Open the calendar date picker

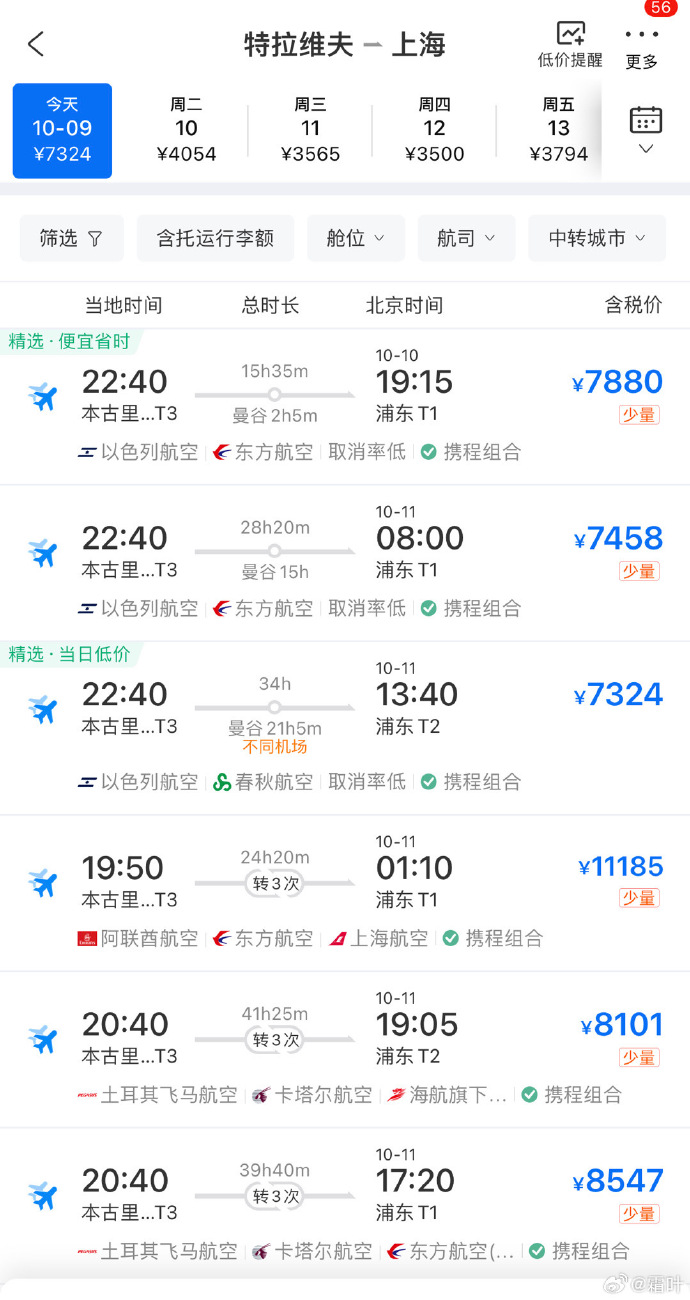click(646, 130)
